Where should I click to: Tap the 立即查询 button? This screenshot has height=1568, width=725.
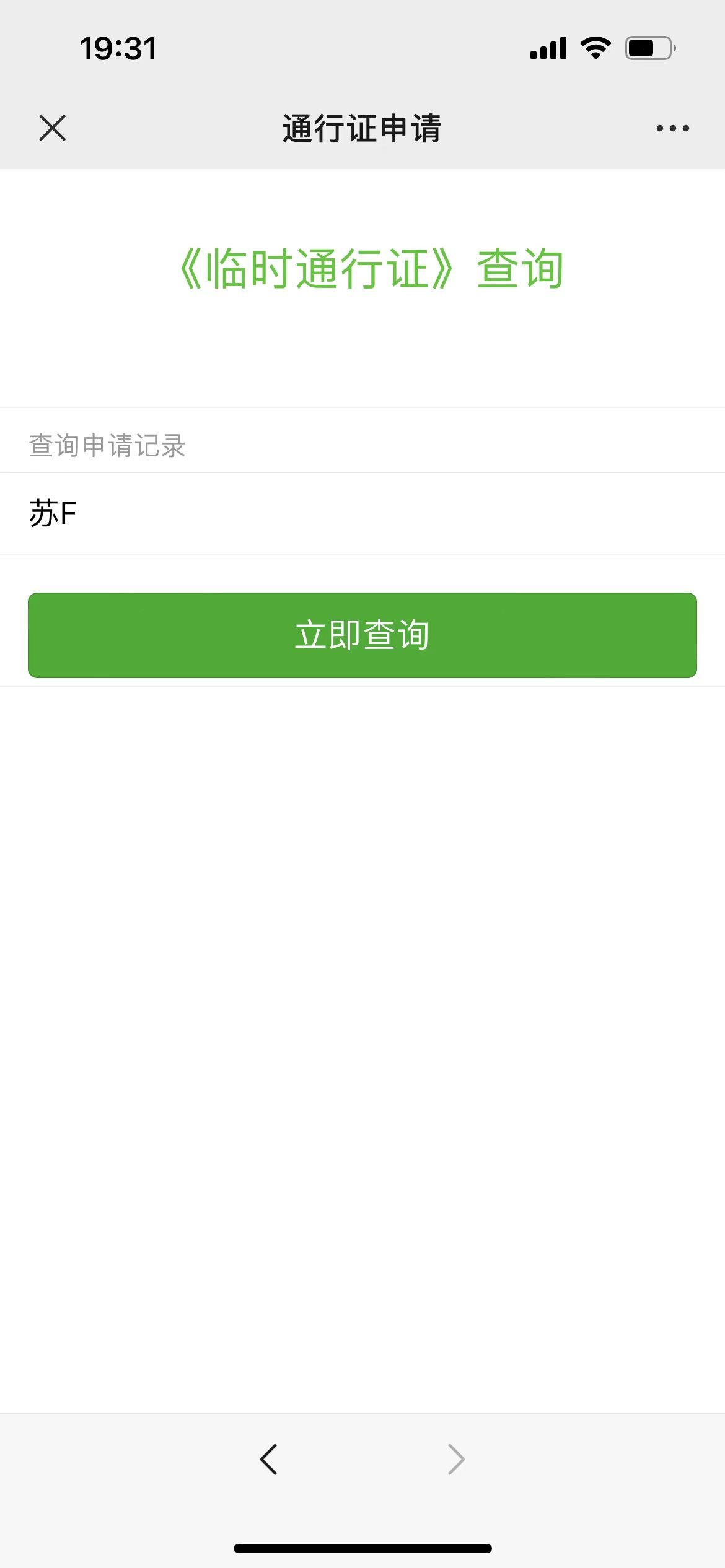(362, 635)
